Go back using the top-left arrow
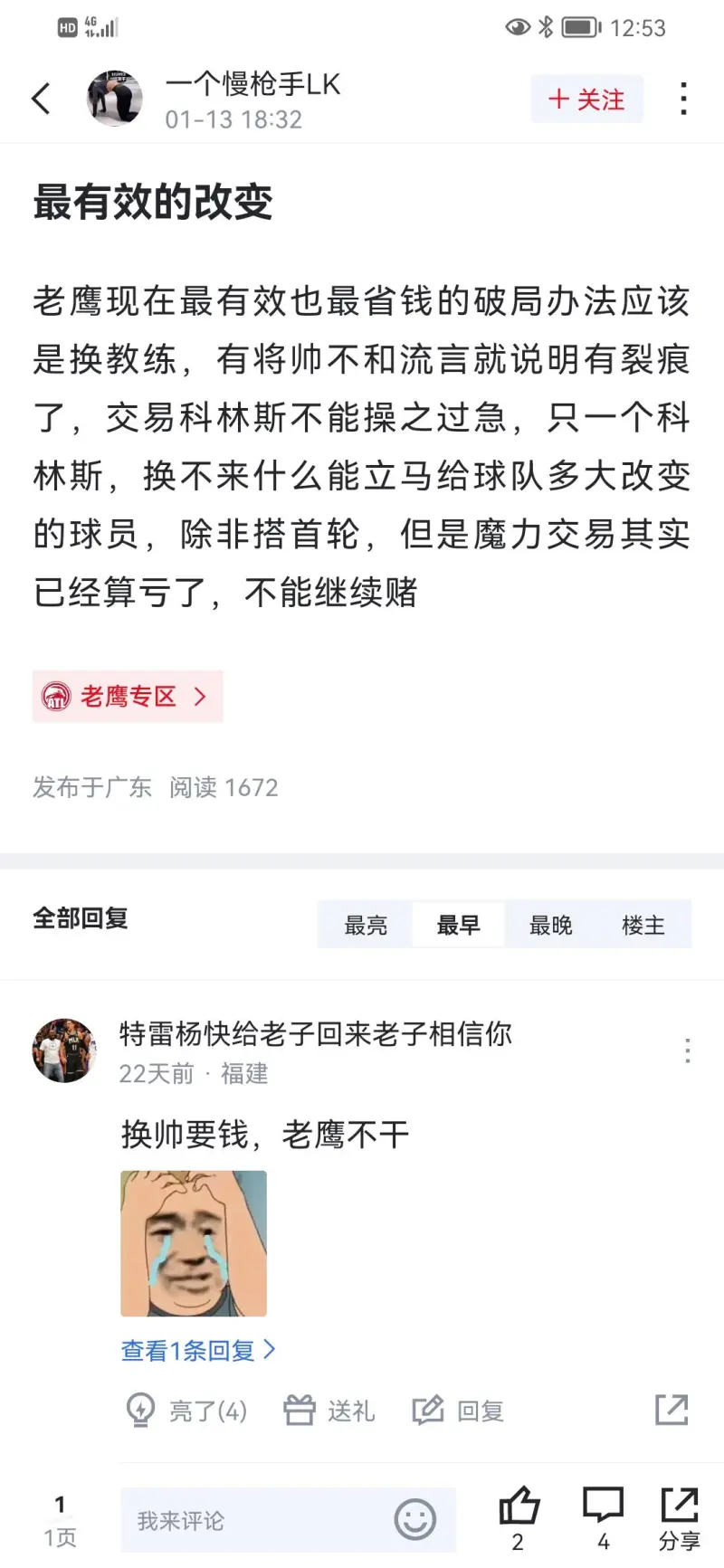The width and height of the screenshot is (724, 1568). 41,99
